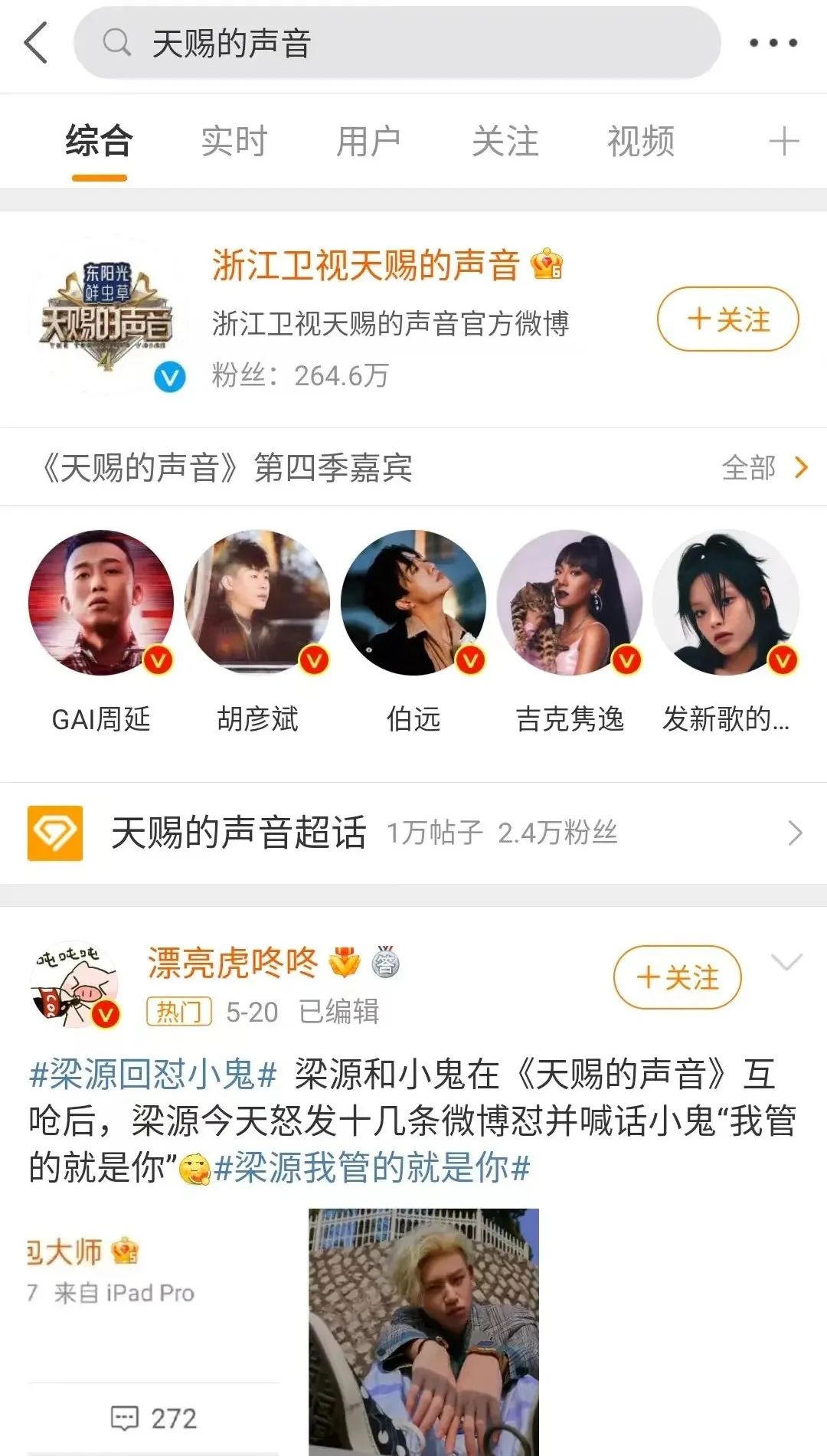This screenshot has height=1456, width=827.
Task: Open hashtag #梁源回怼小鬼#
Action: pos(152,1074)
